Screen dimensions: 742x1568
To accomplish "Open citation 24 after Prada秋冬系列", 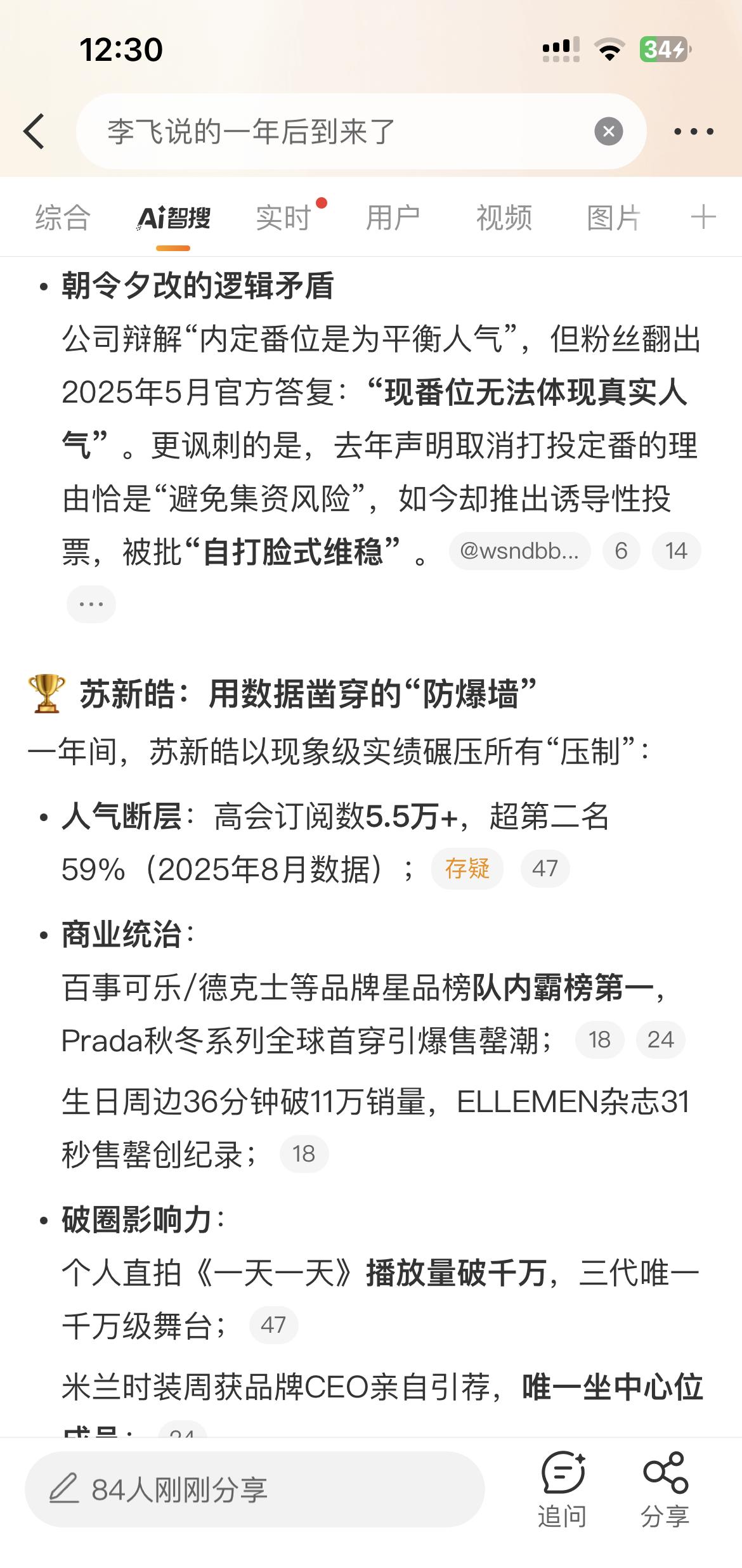I will [660, 1040].
